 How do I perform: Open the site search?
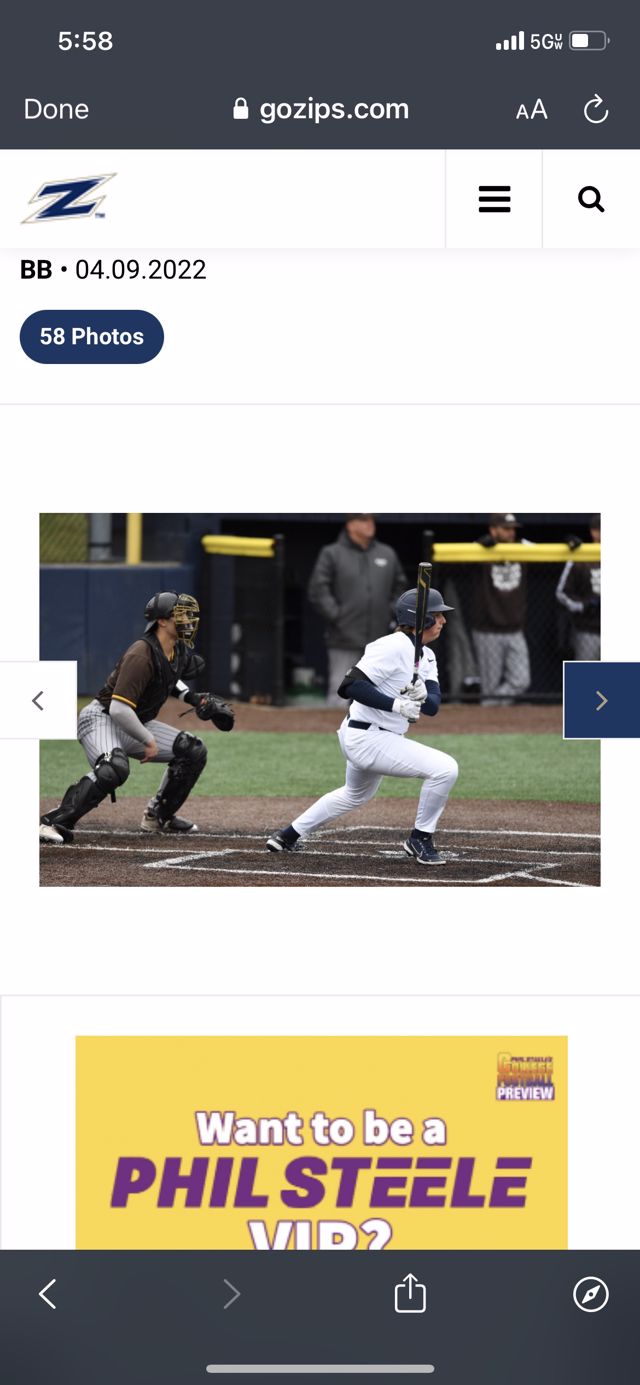click(591, 199)
